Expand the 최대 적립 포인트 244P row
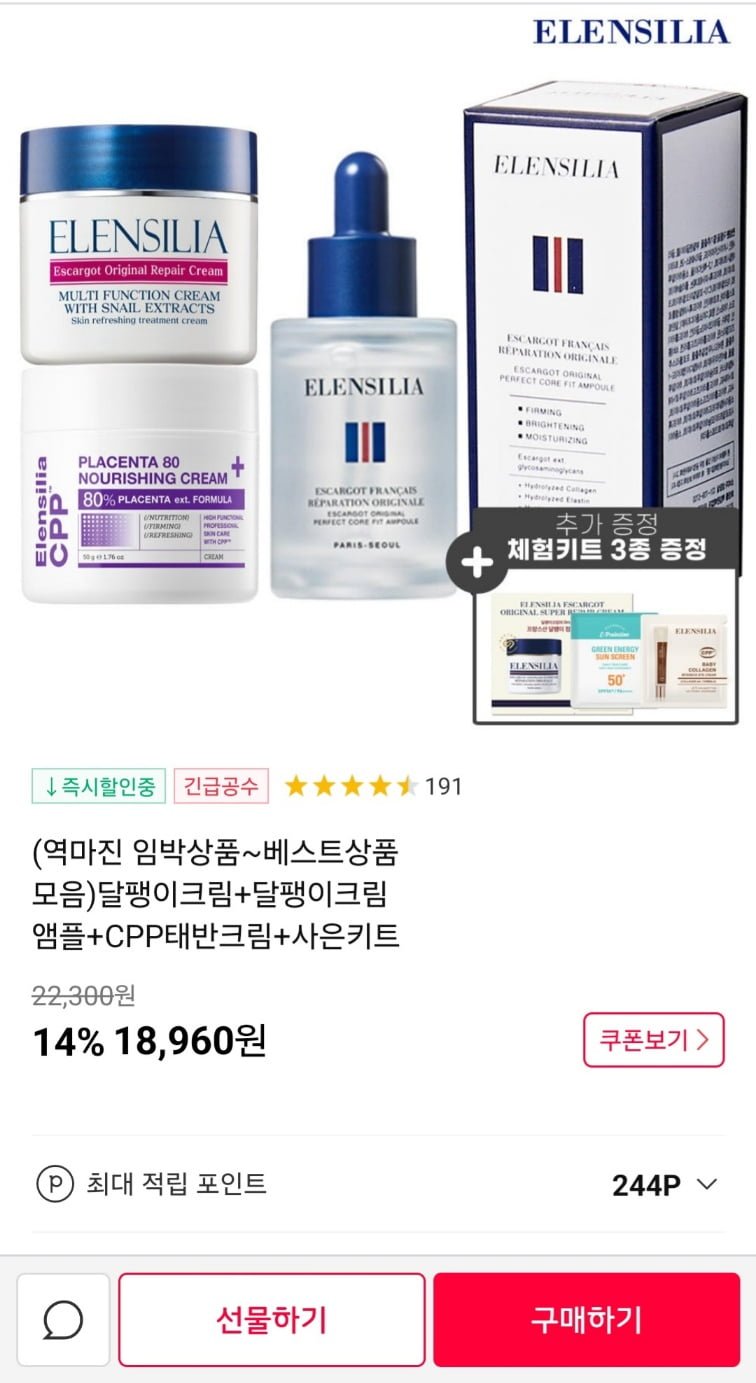 (378, 1185)
